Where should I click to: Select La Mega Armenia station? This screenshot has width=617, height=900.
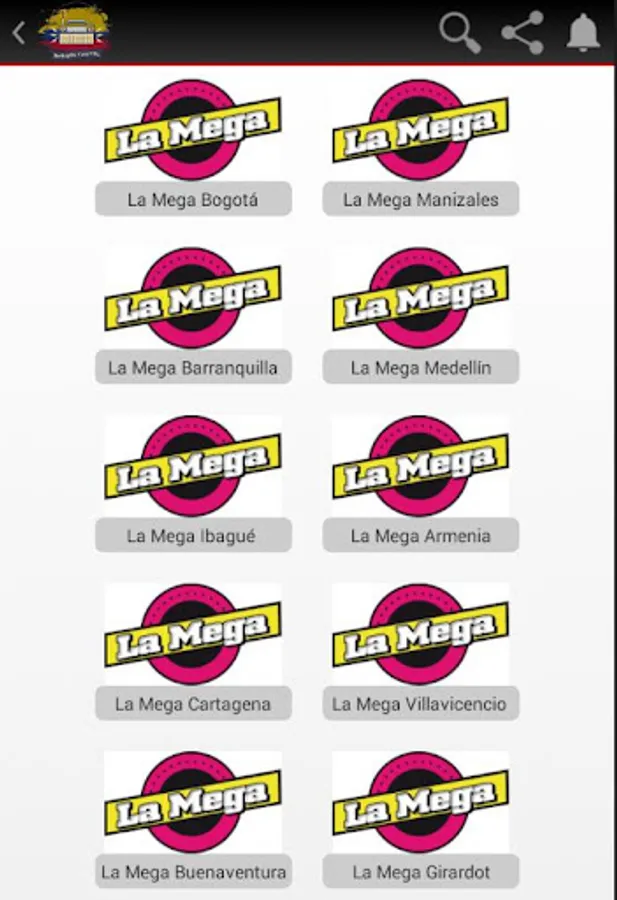[421, 484]
